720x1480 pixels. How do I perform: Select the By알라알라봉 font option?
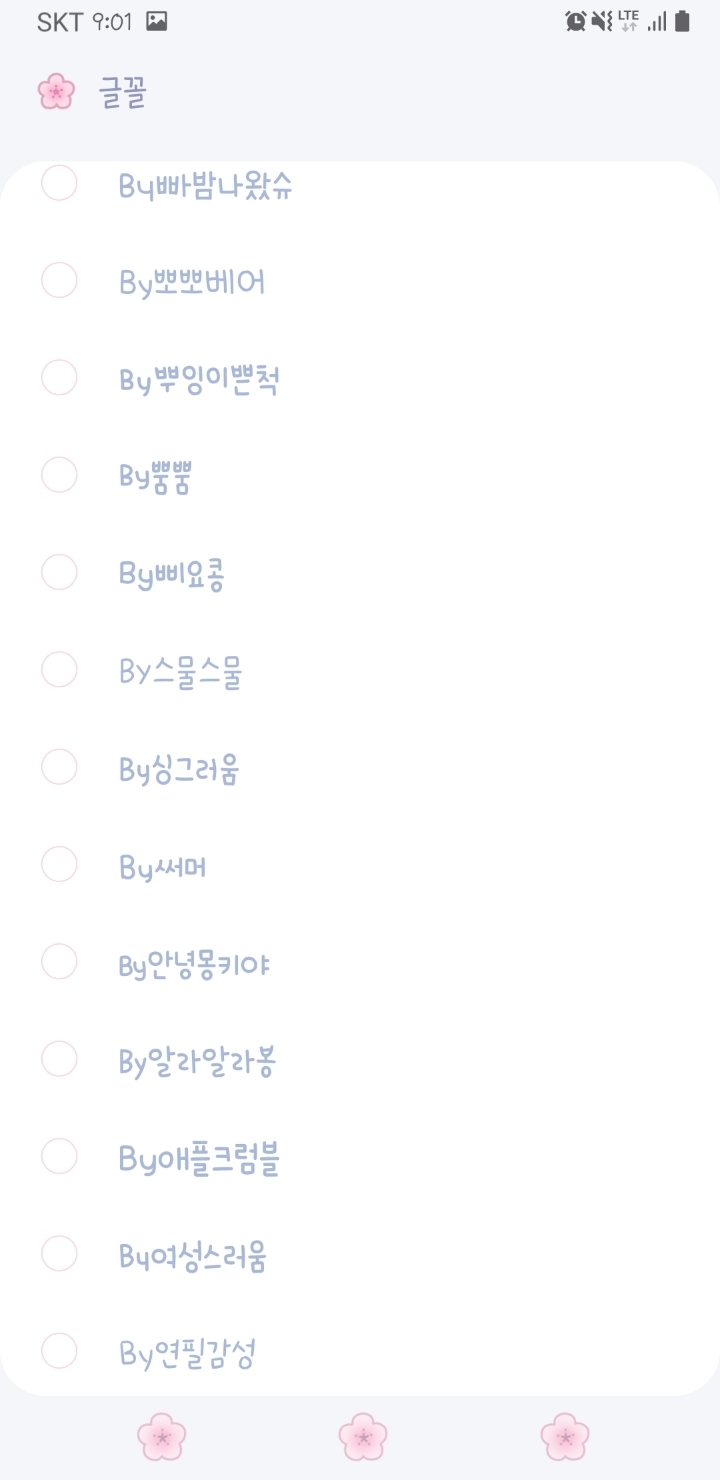(x=59, y=1059)
